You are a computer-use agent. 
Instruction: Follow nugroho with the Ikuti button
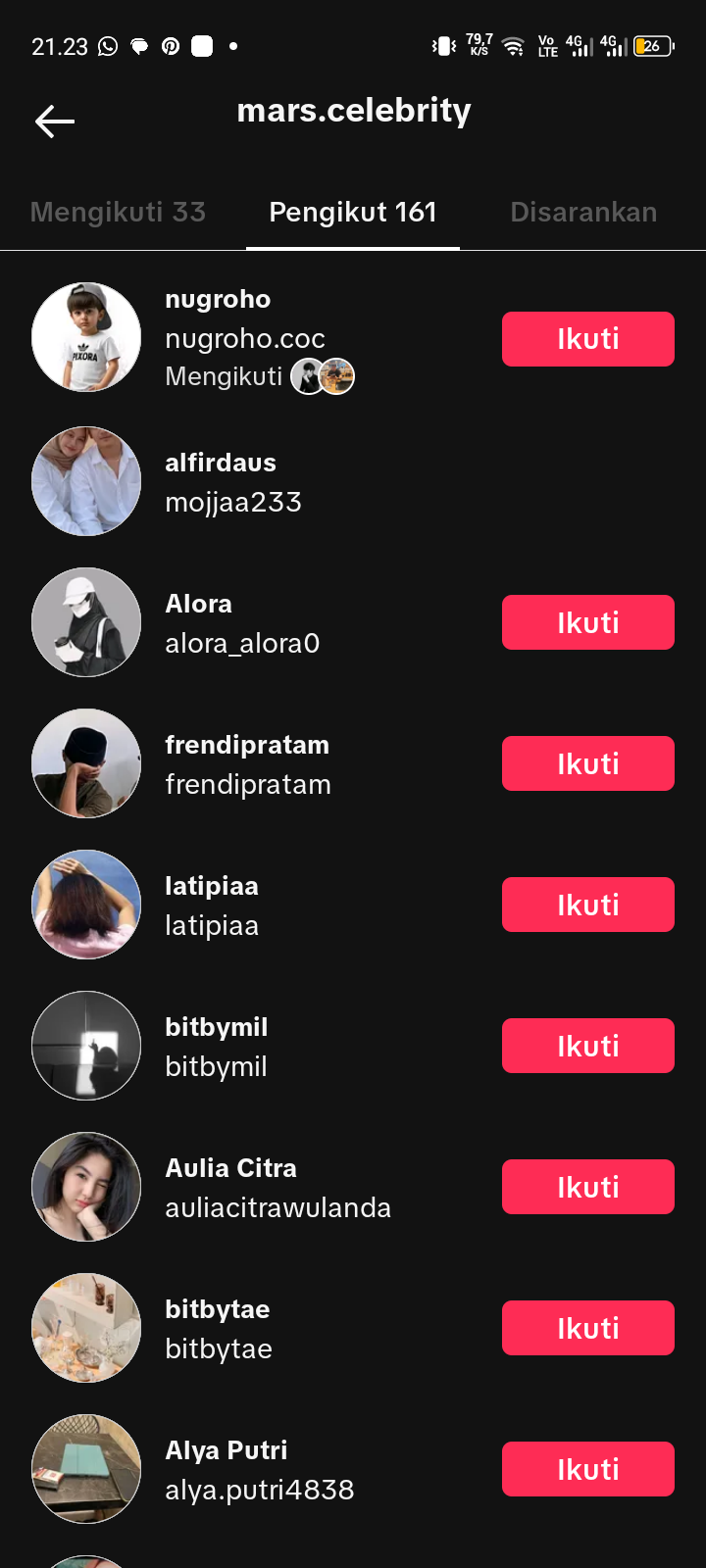[x=587, y=339]
